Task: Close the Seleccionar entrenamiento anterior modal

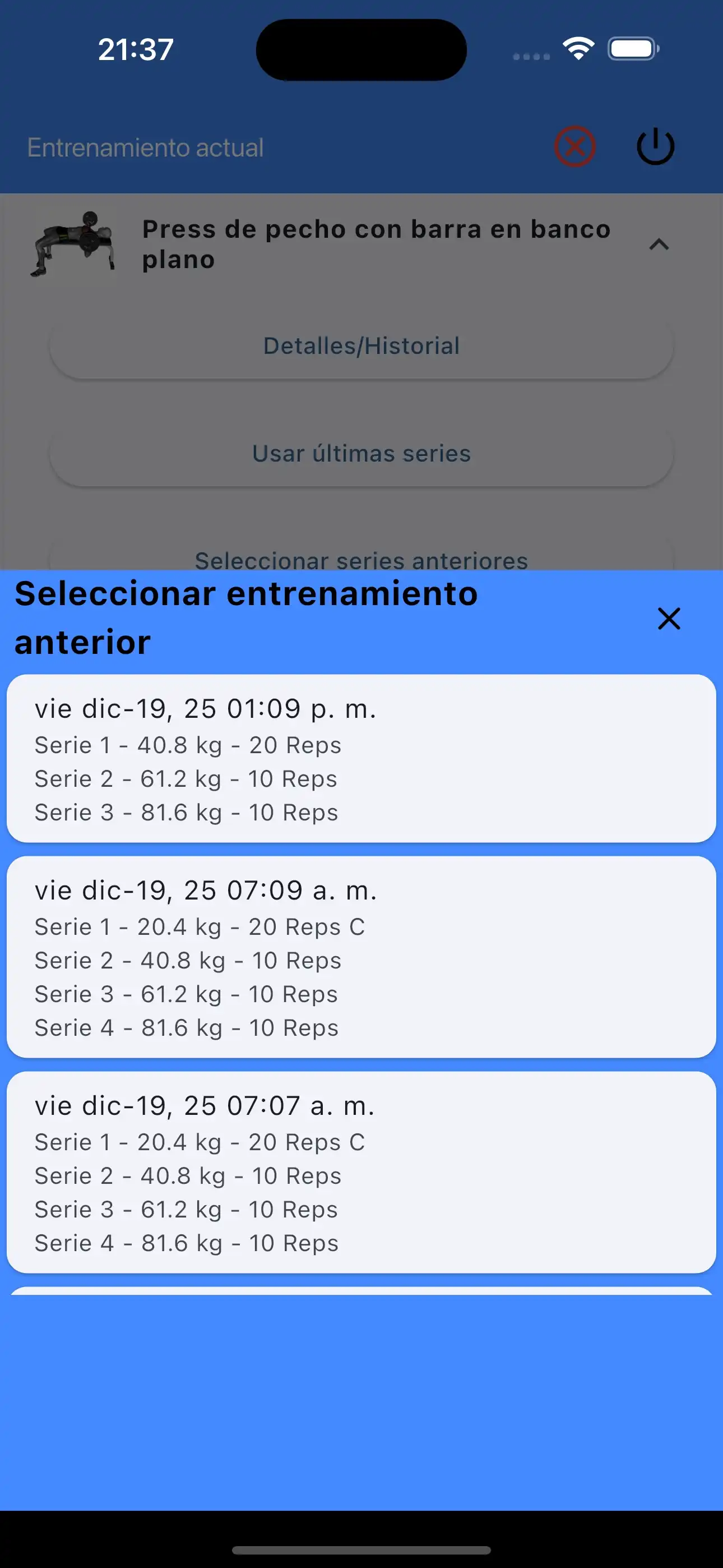Action: (x=668, y=619)
